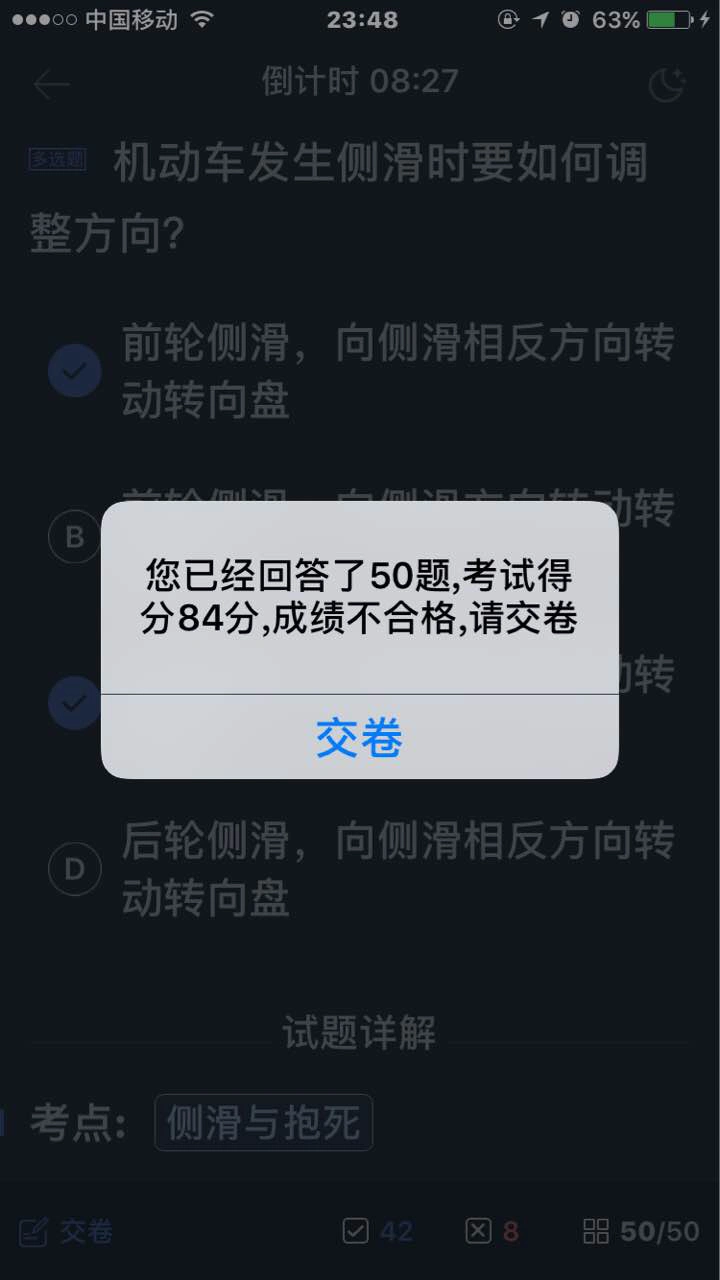This screenshot has width=720, height=1280.
Task: Tap 交卷 in the score dialog
Action: [x=359, y=737]
